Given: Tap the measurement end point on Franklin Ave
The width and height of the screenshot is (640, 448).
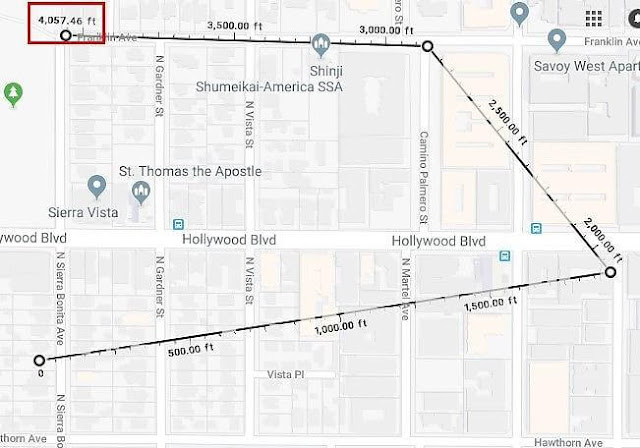Looking at the screenshot, I should 66,35.
